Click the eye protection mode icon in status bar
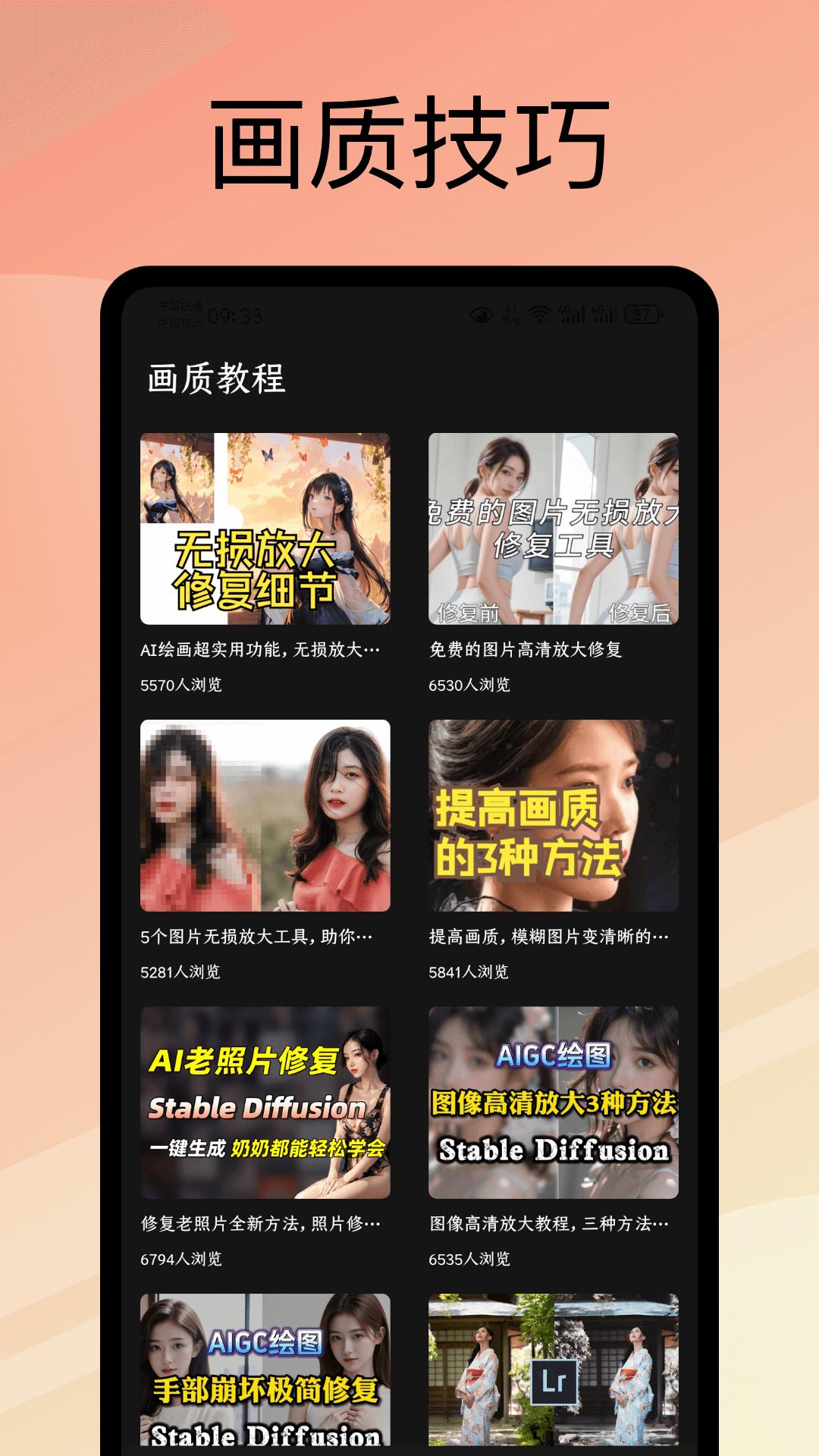The image size is (819, 1456). (x=482, y=315)
